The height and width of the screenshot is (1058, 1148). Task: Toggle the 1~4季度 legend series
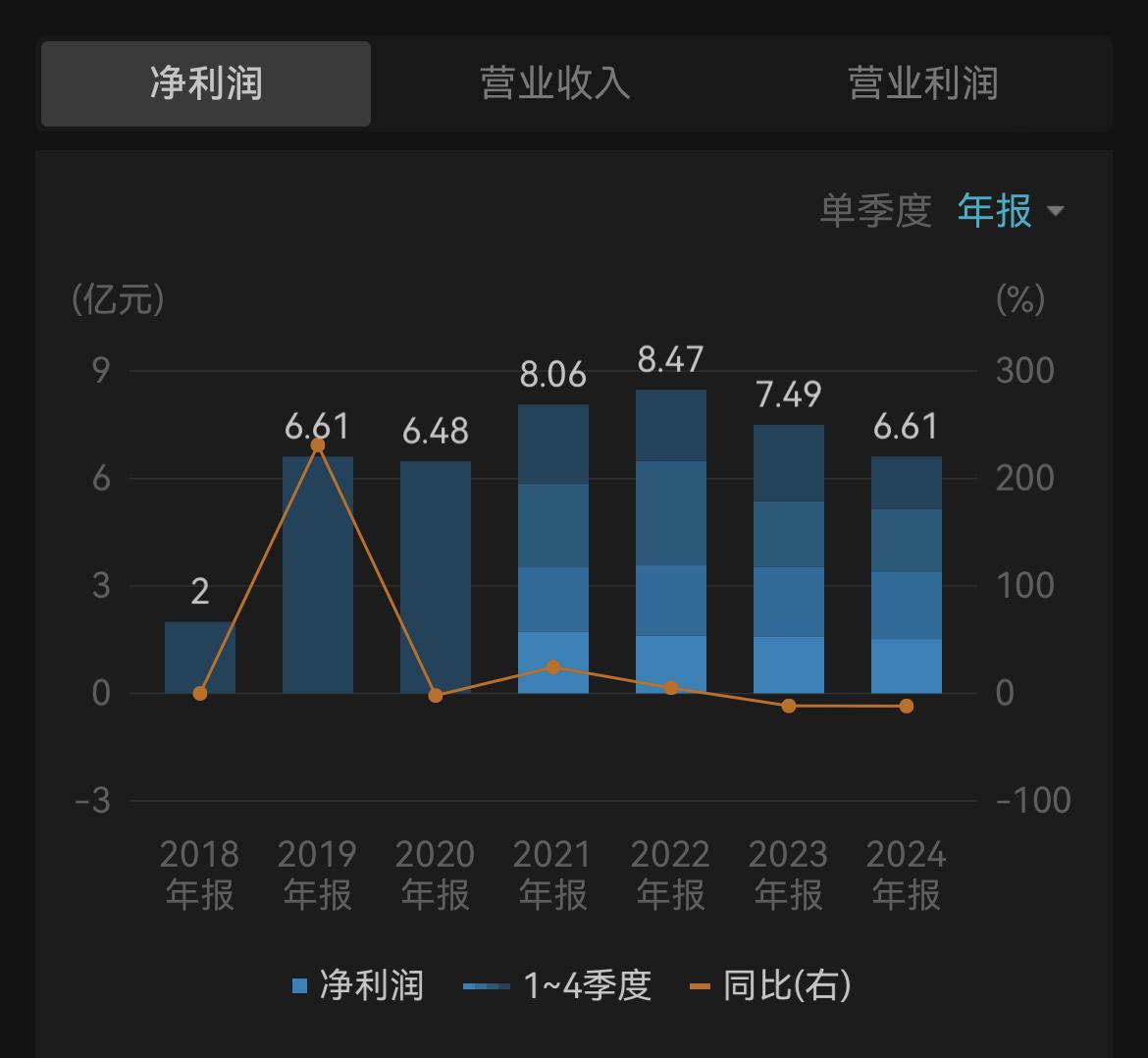pos(557,984)
